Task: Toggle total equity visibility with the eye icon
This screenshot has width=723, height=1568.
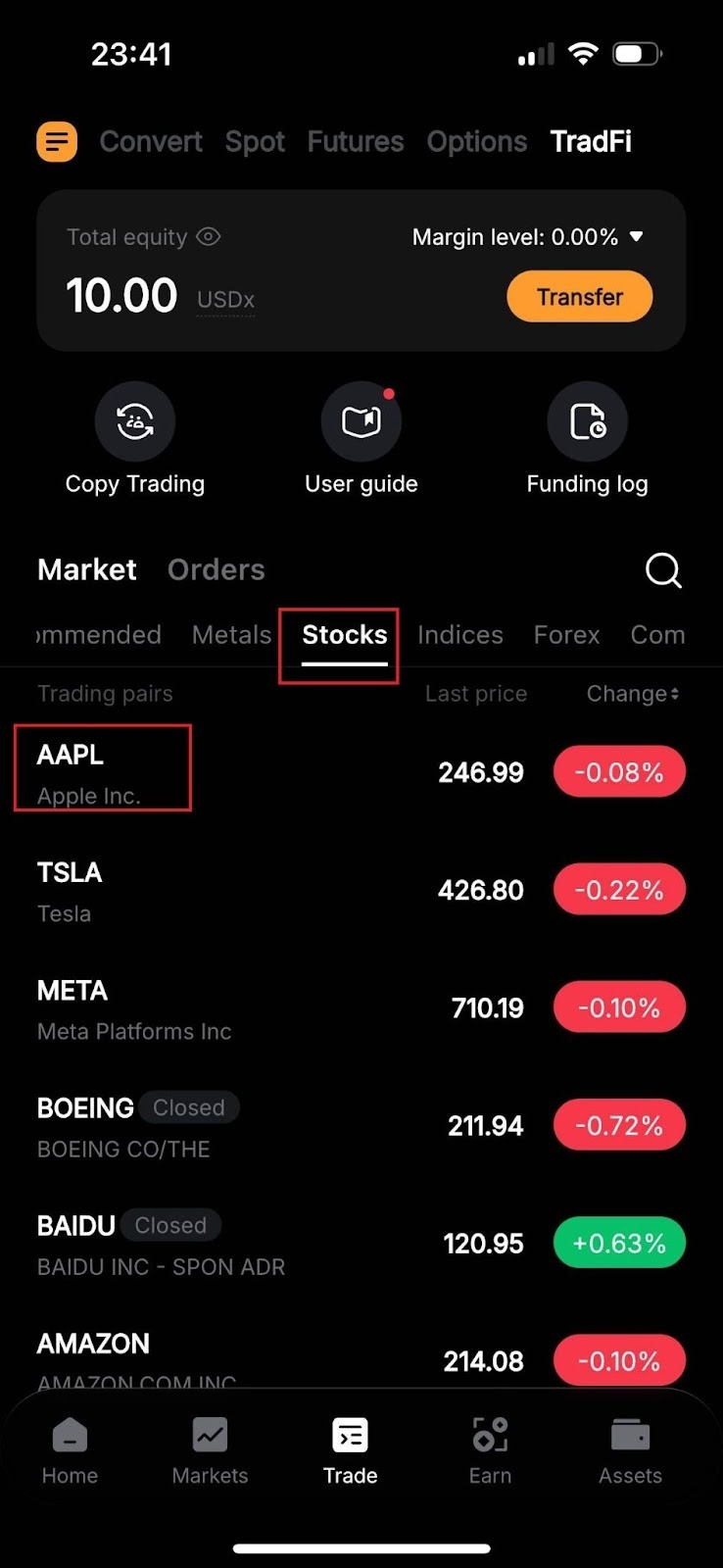Action: click(x=209, y=236)
